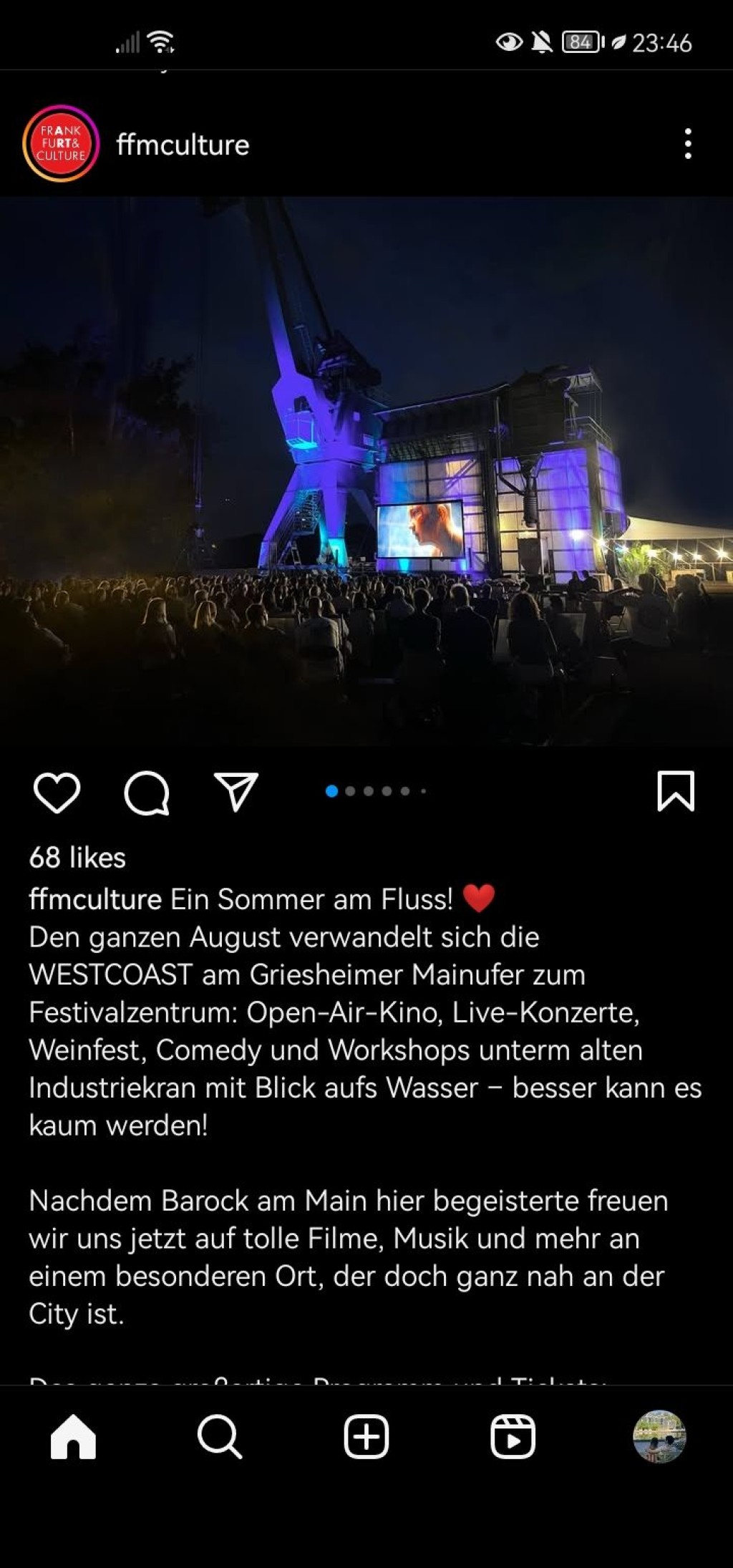
Task: Switch to the Search tab
Action: coord(220,1436)
